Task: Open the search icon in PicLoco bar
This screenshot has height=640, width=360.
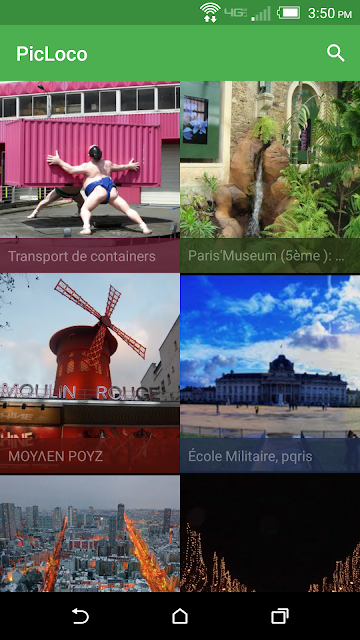Action: [336, 53]
